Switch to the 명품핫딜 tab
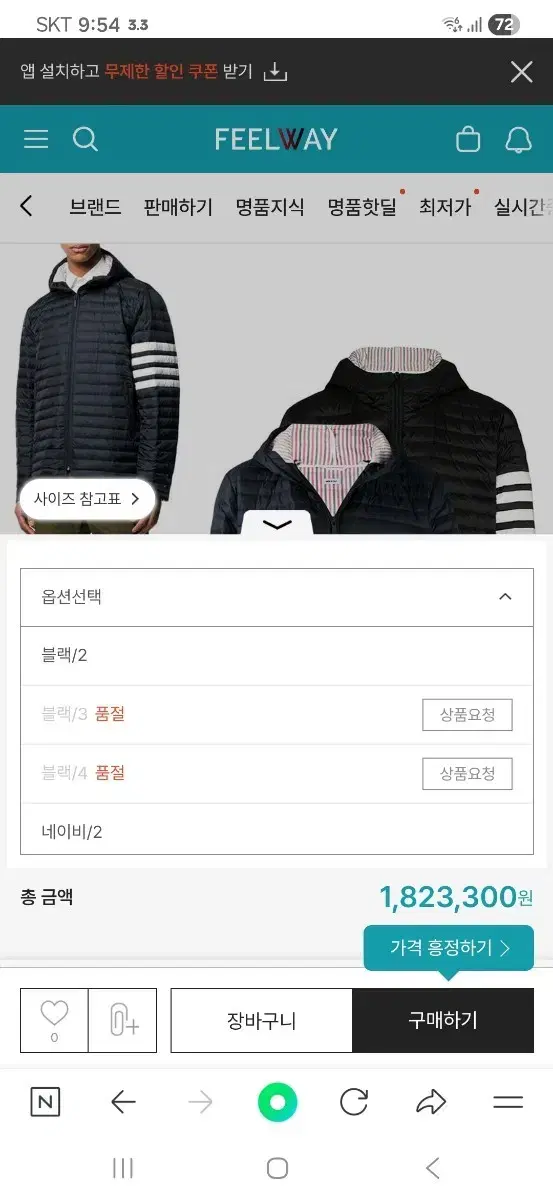This screenshot has width=553, height=1200. point(362,207)
